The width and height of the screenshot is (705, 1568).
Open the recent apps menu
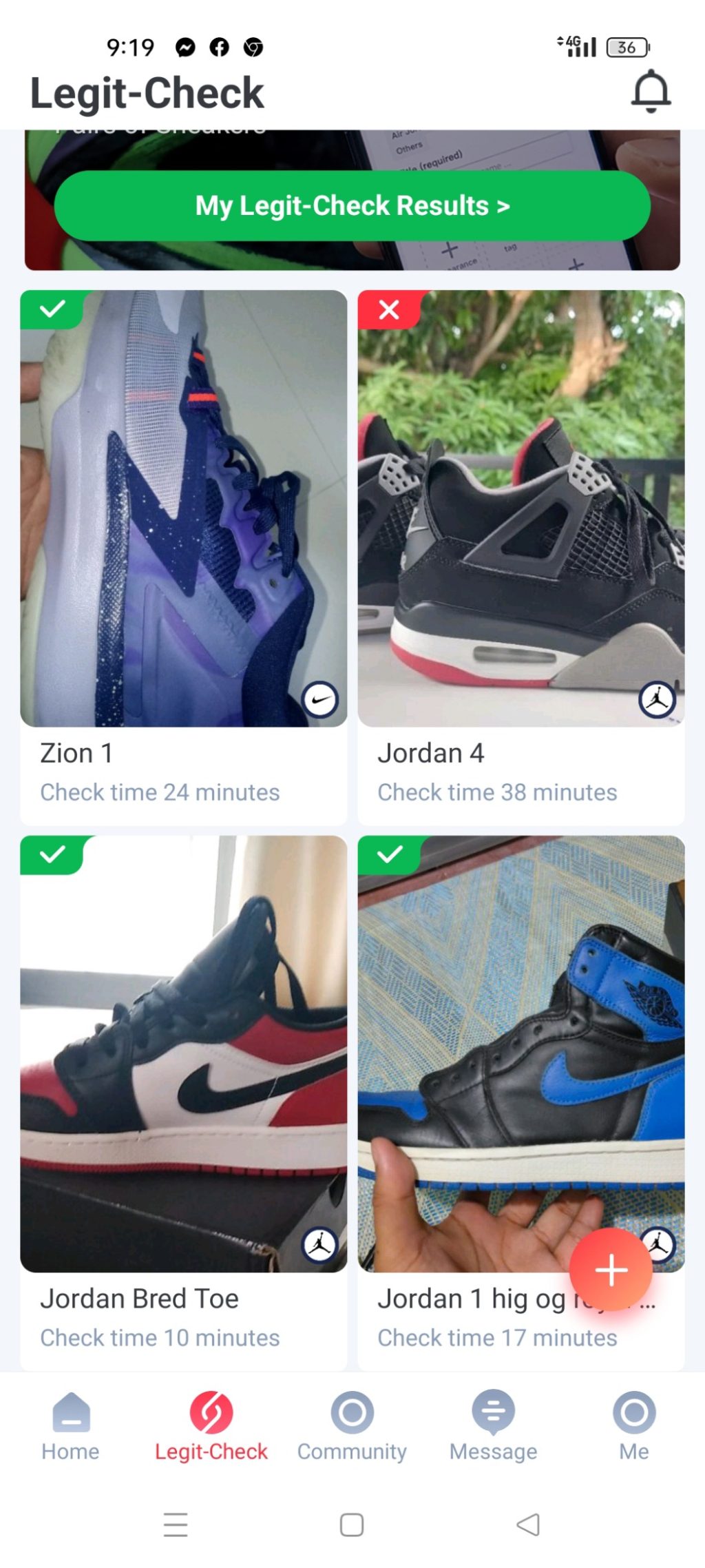click(x=176, y=1525)
